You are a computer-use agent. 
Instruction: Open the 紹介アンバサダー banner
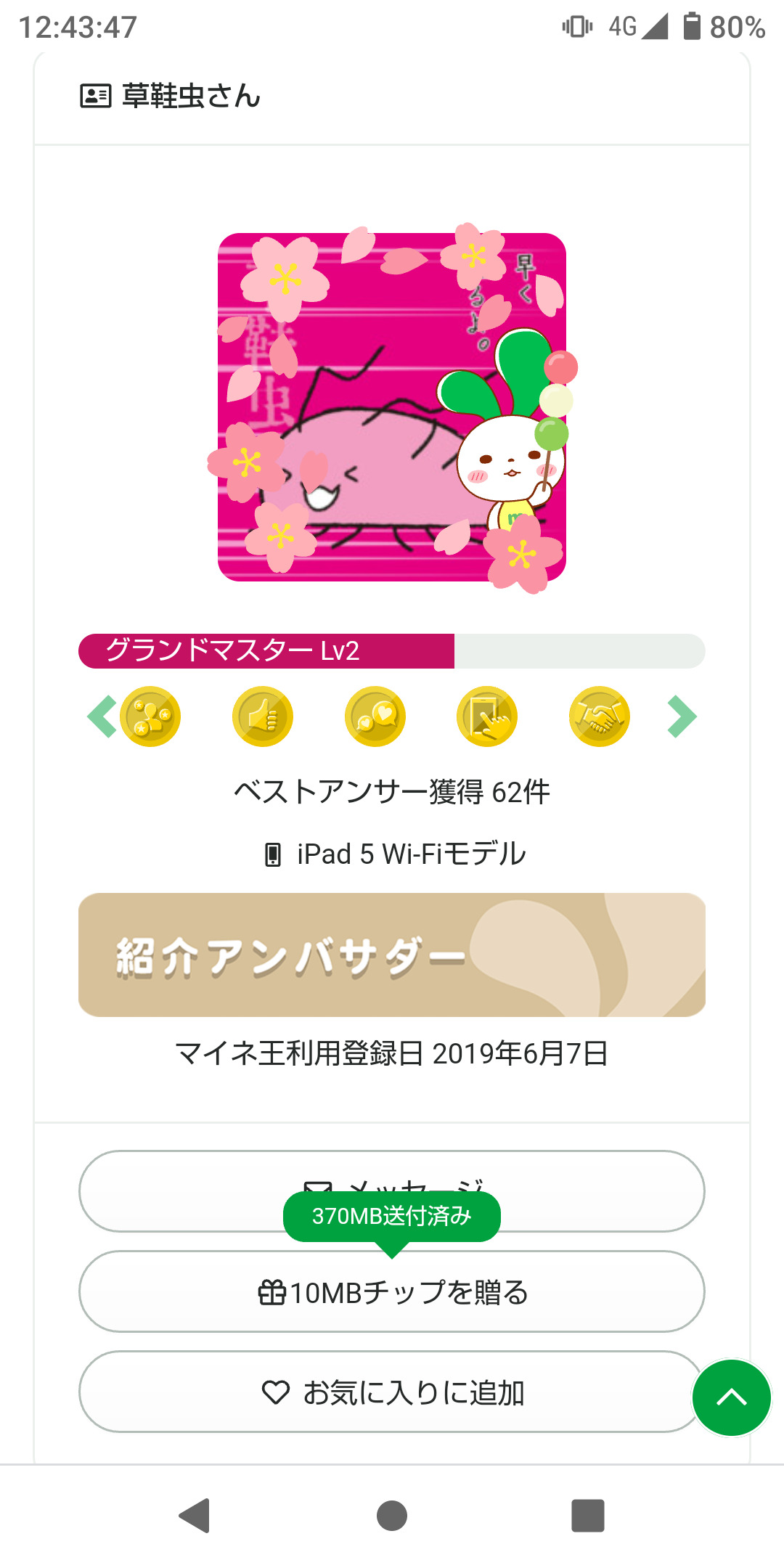[392, 955]
